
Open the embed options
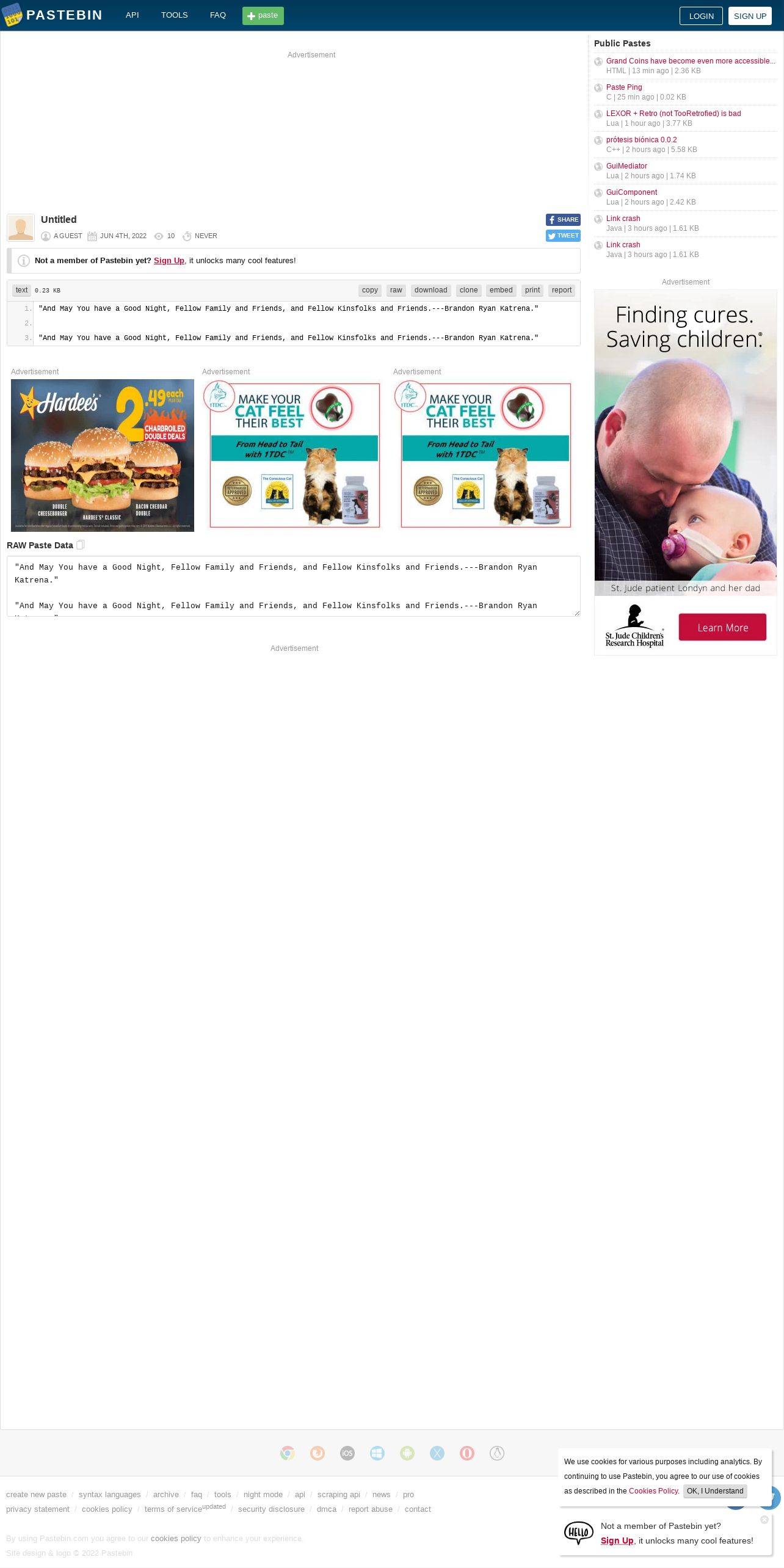[x=501, y=291]
